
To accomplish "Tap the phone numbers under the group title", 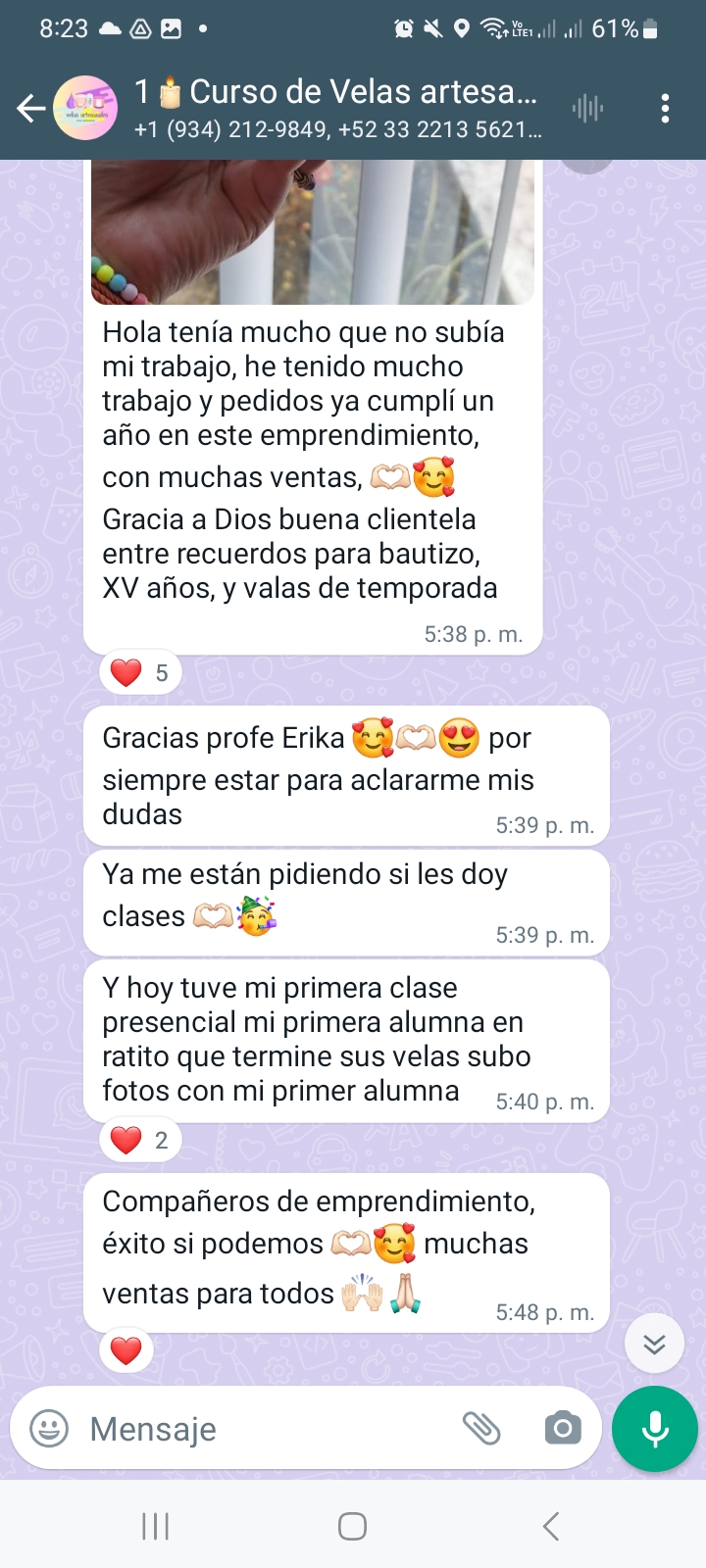I will coord(333,128).
